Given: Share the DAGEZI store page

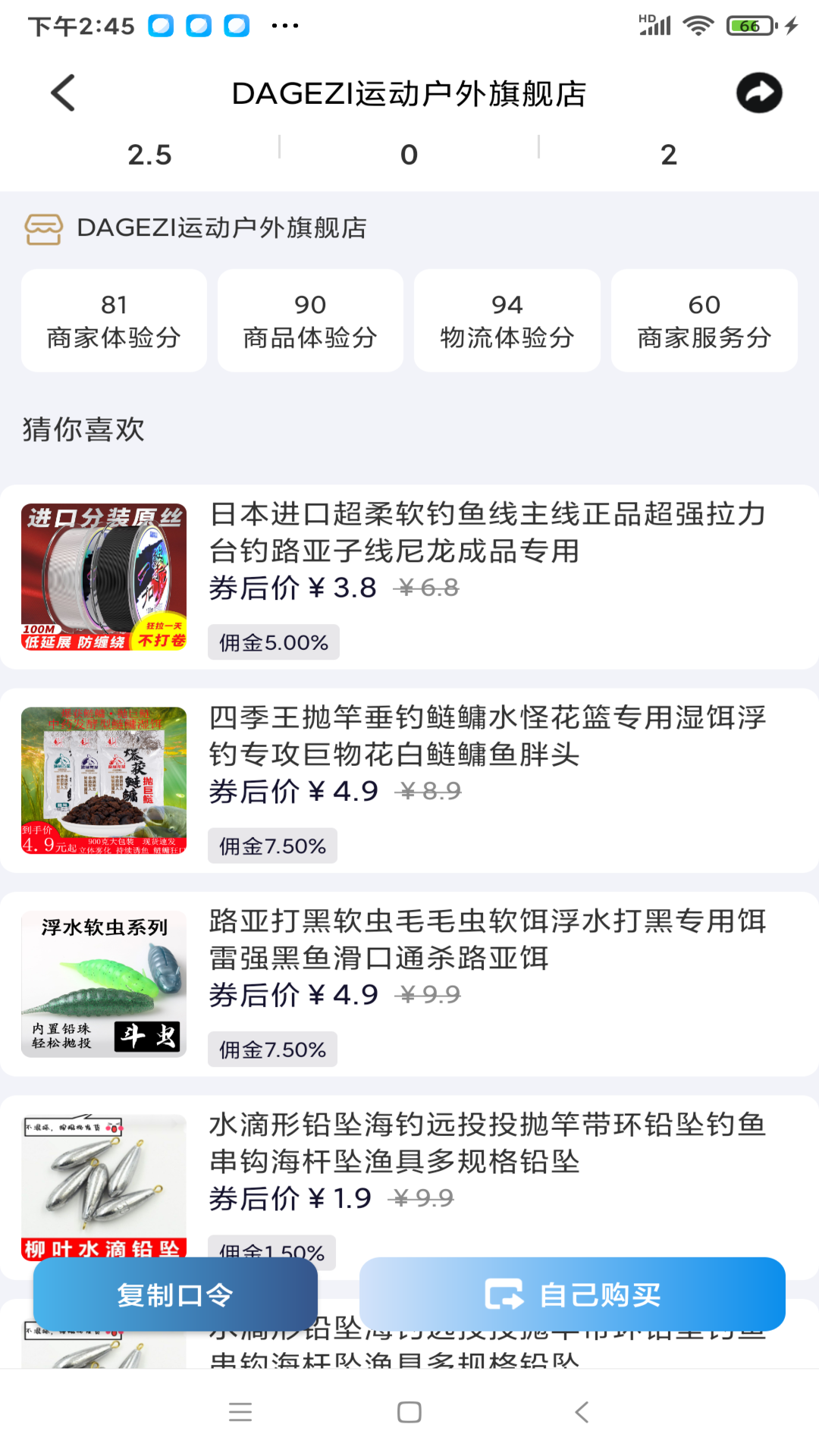Looking at the screenshot, I should (759, 93).
